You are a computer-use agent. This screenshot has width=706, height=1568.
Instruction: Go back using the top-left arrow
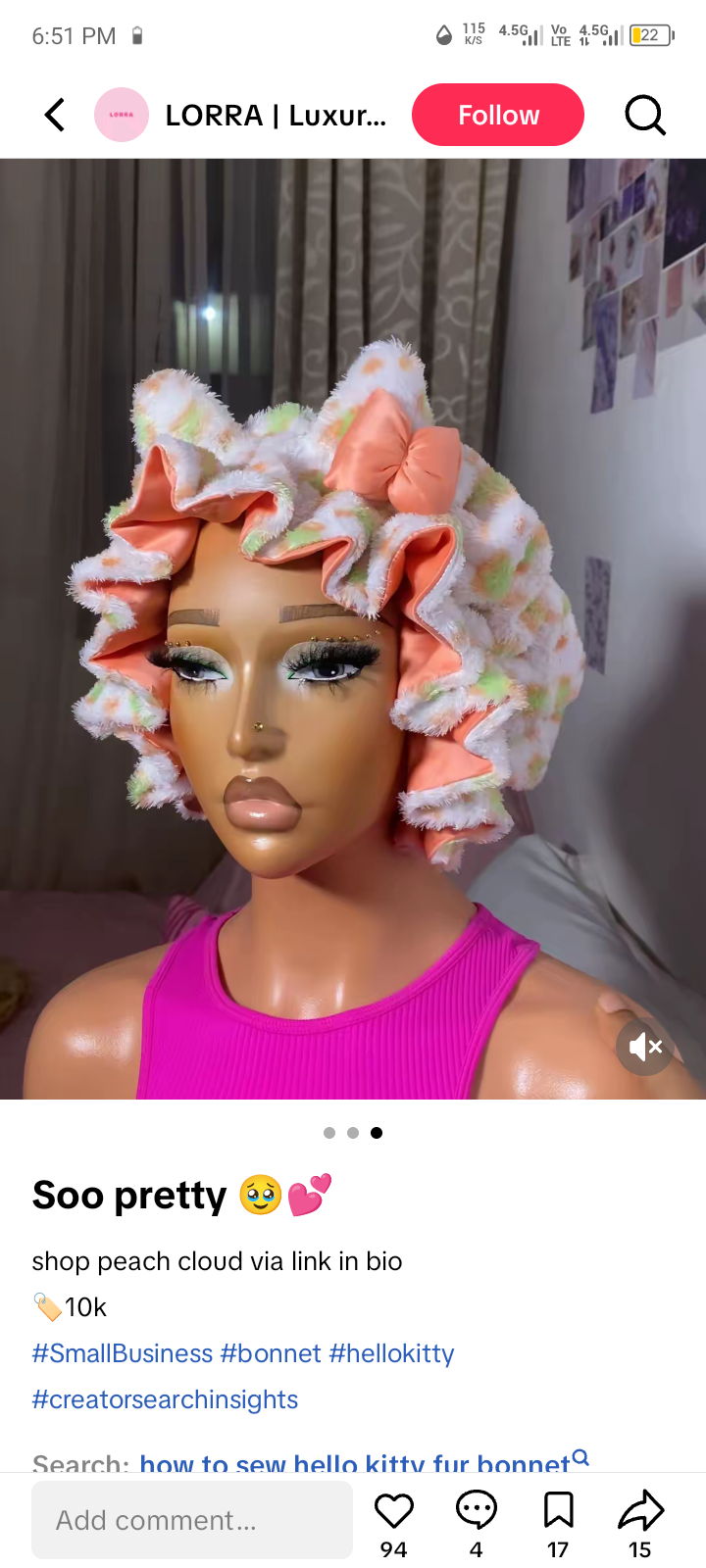[55, 115]
